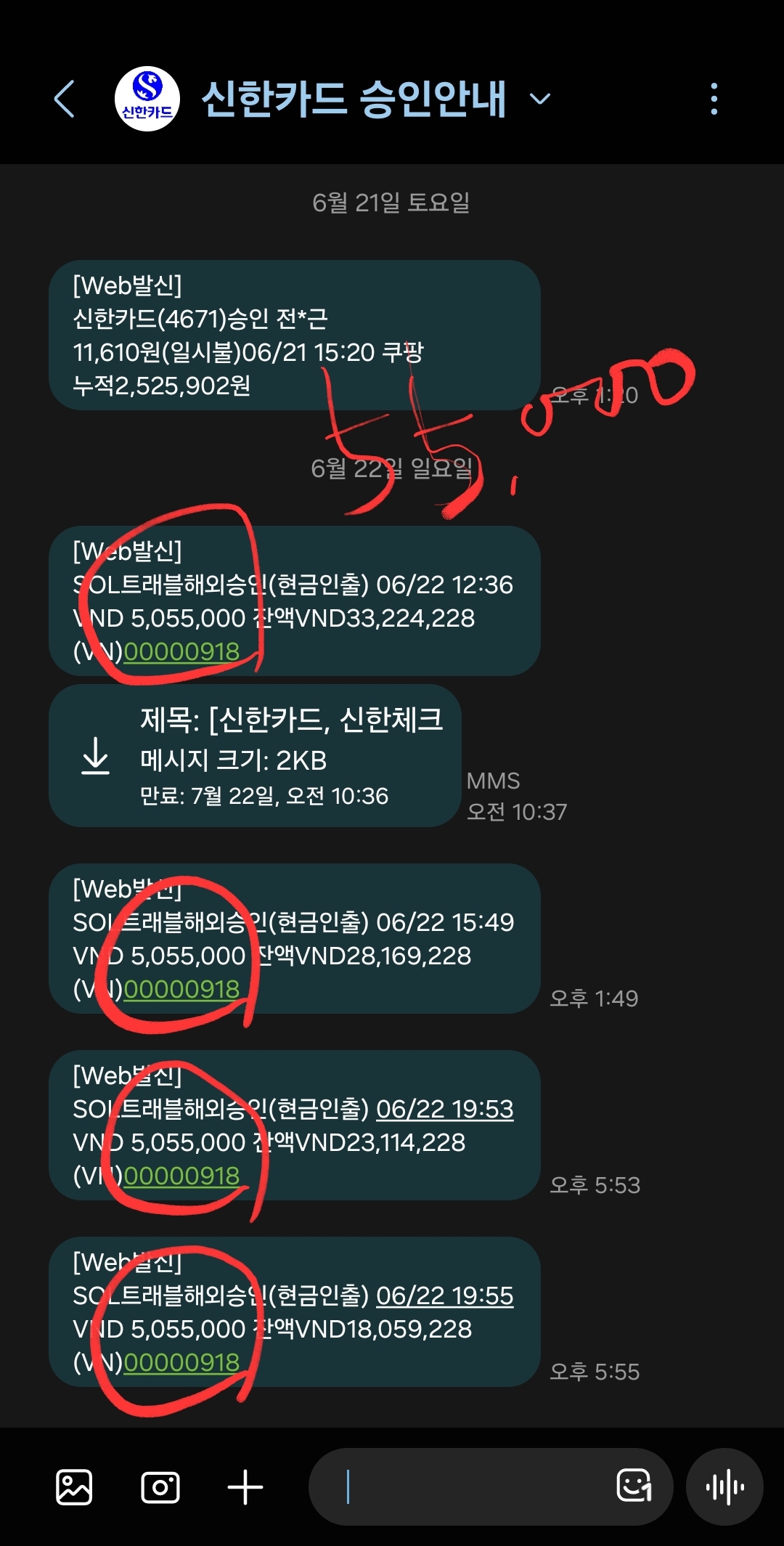Open the camera to attach a picture
784x1546 pixels.
pyautogui.click(x=160, y=1487)
